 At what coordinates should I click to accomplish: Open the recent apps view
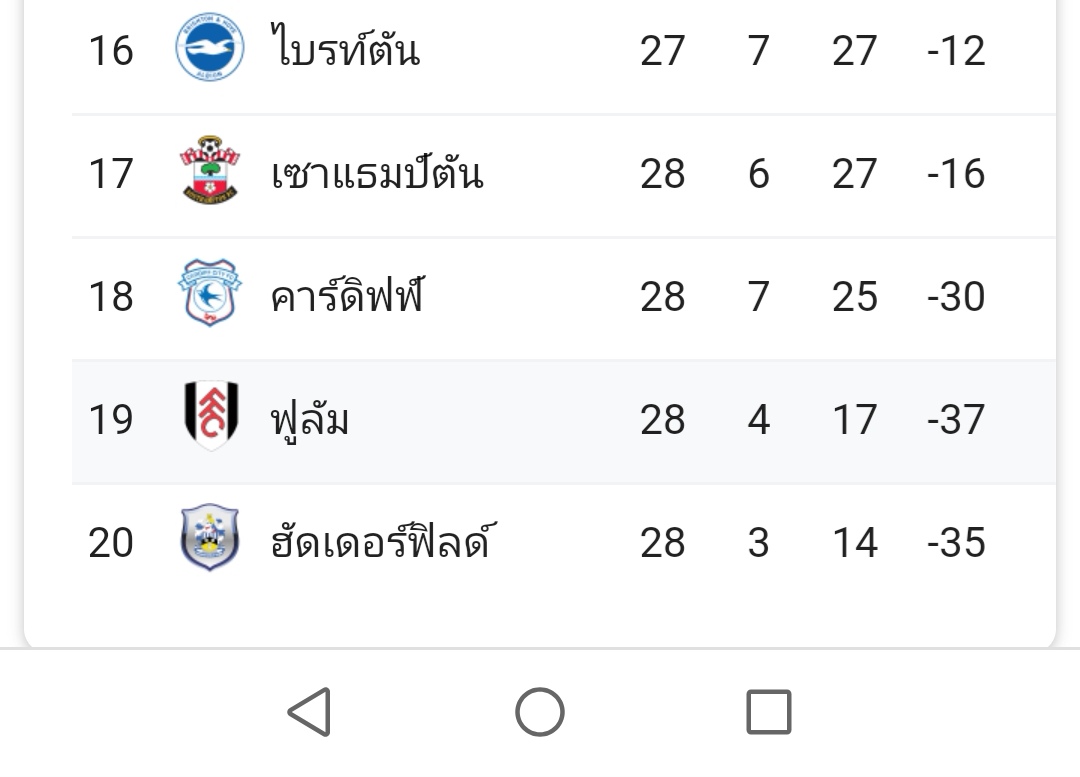coord(769,712)
